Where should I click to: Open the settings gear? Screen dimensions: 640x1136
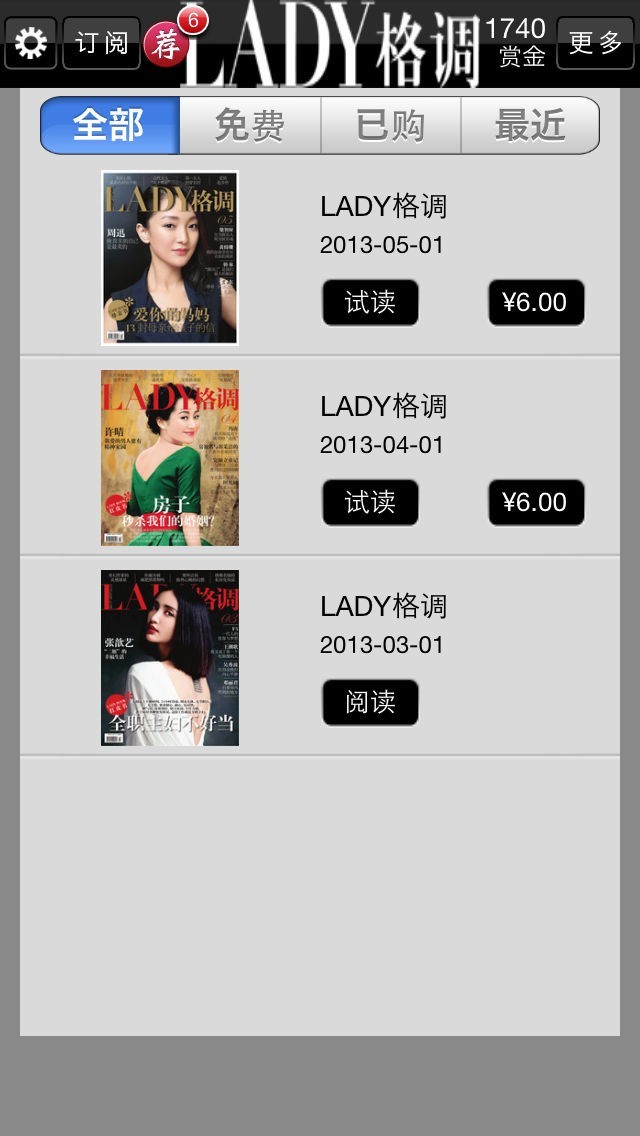click(x=31, y=43)
